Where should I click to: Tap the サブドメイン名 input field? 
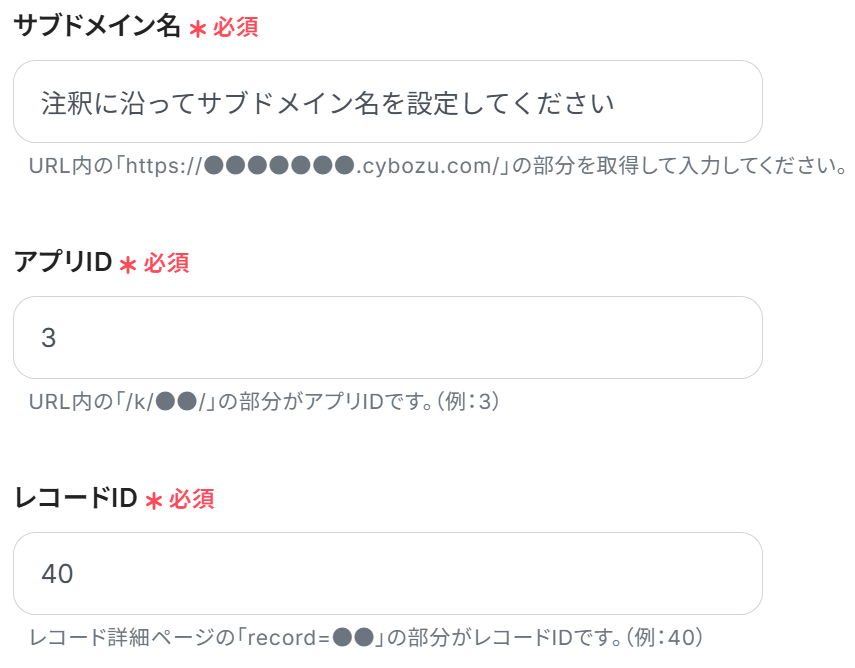point(387,102)
